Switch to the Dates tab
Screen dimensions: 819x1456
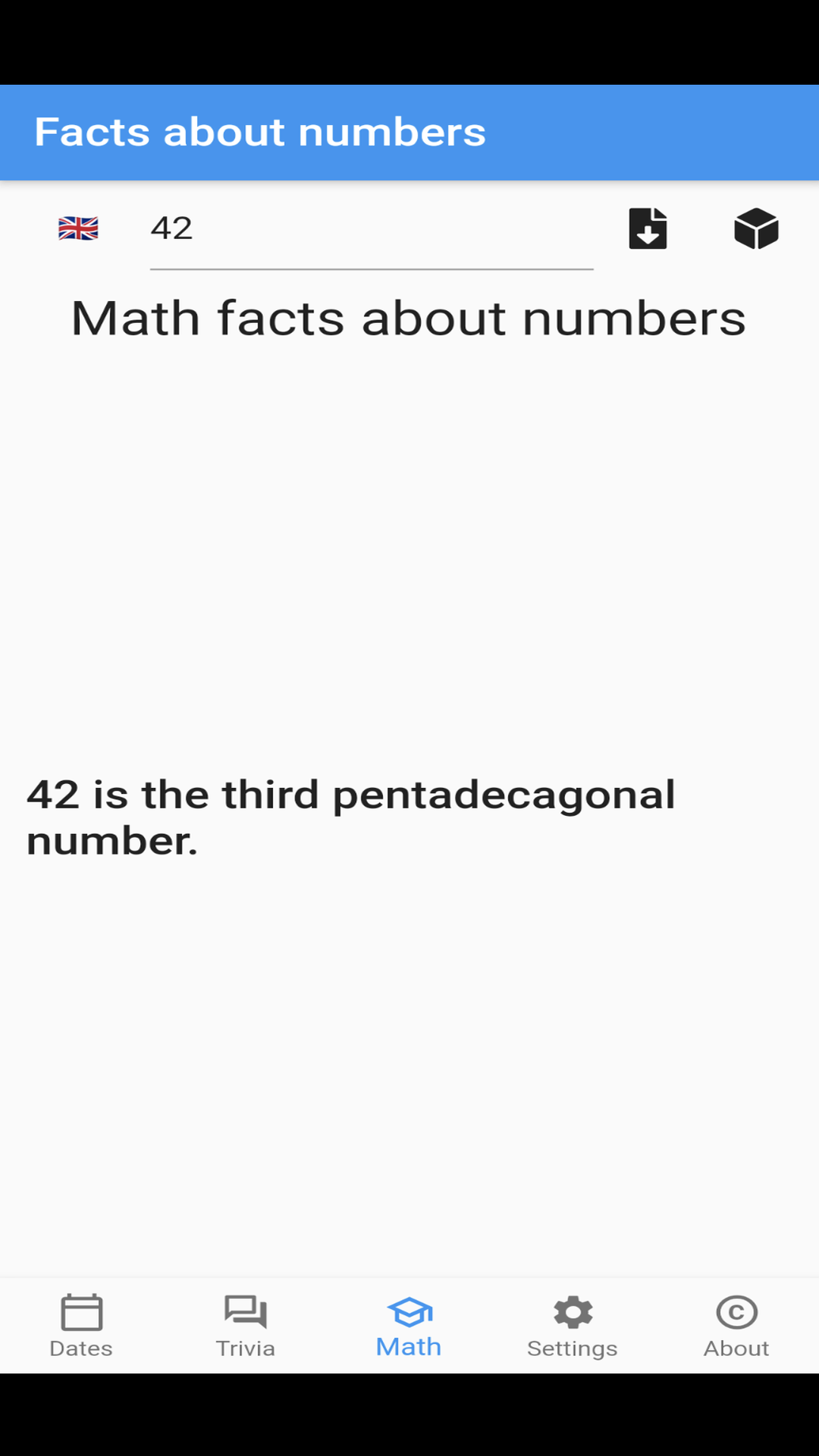coord(81,1326)
